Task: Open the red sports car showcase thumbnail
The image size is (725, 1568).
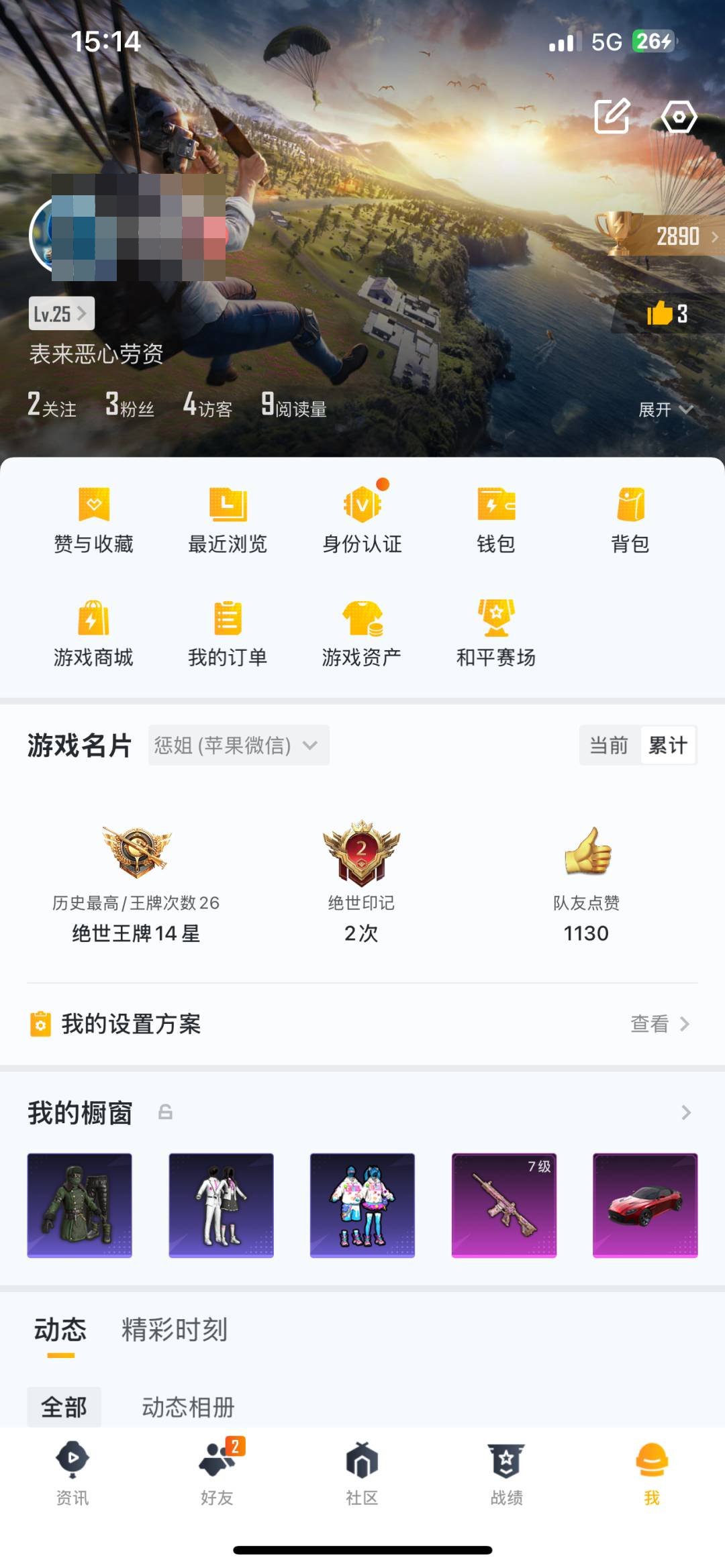Action: [x=646, y=1206]
